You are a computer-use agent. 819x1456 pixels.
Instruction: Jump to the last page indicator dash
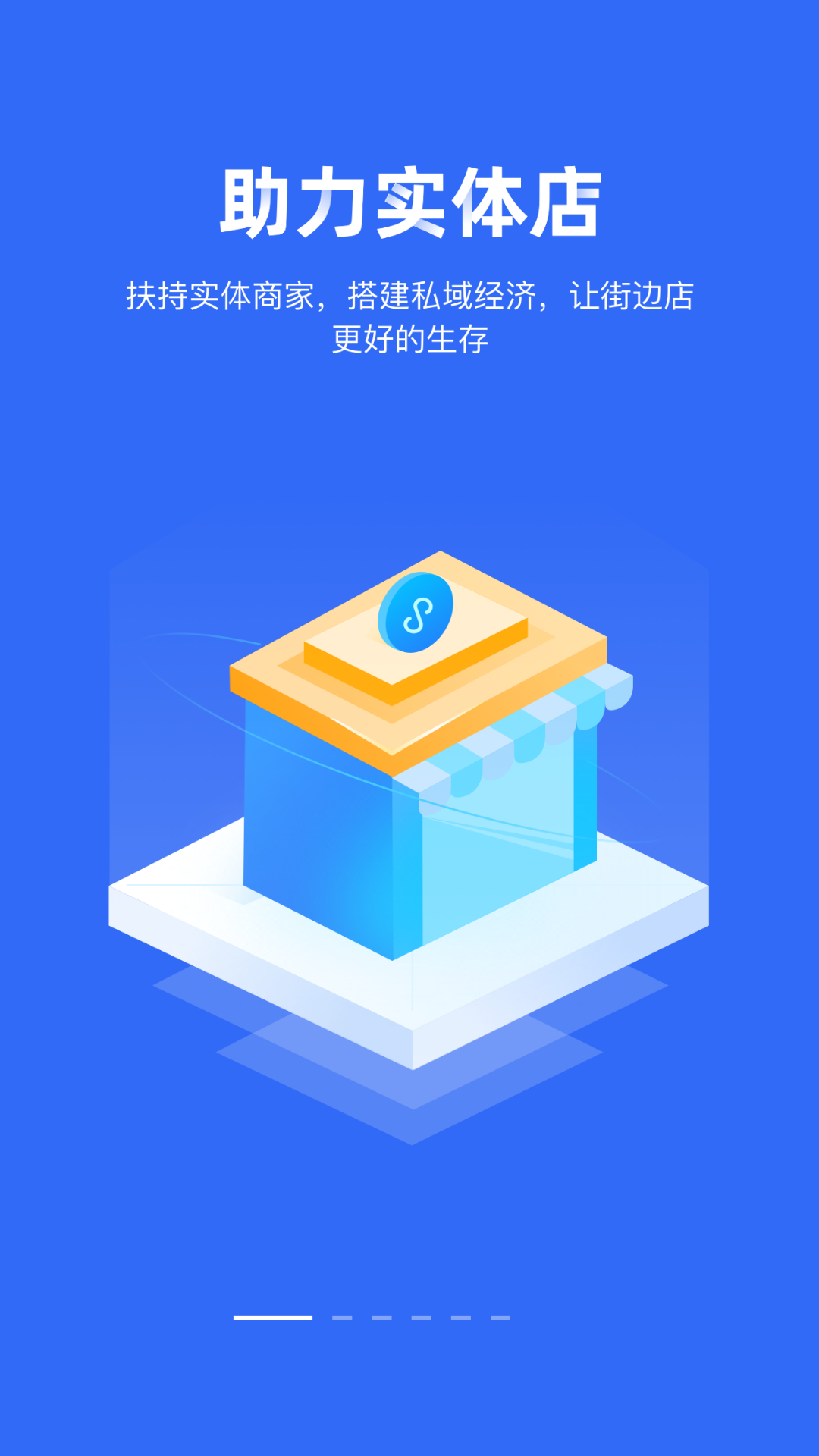[500, 1317]
